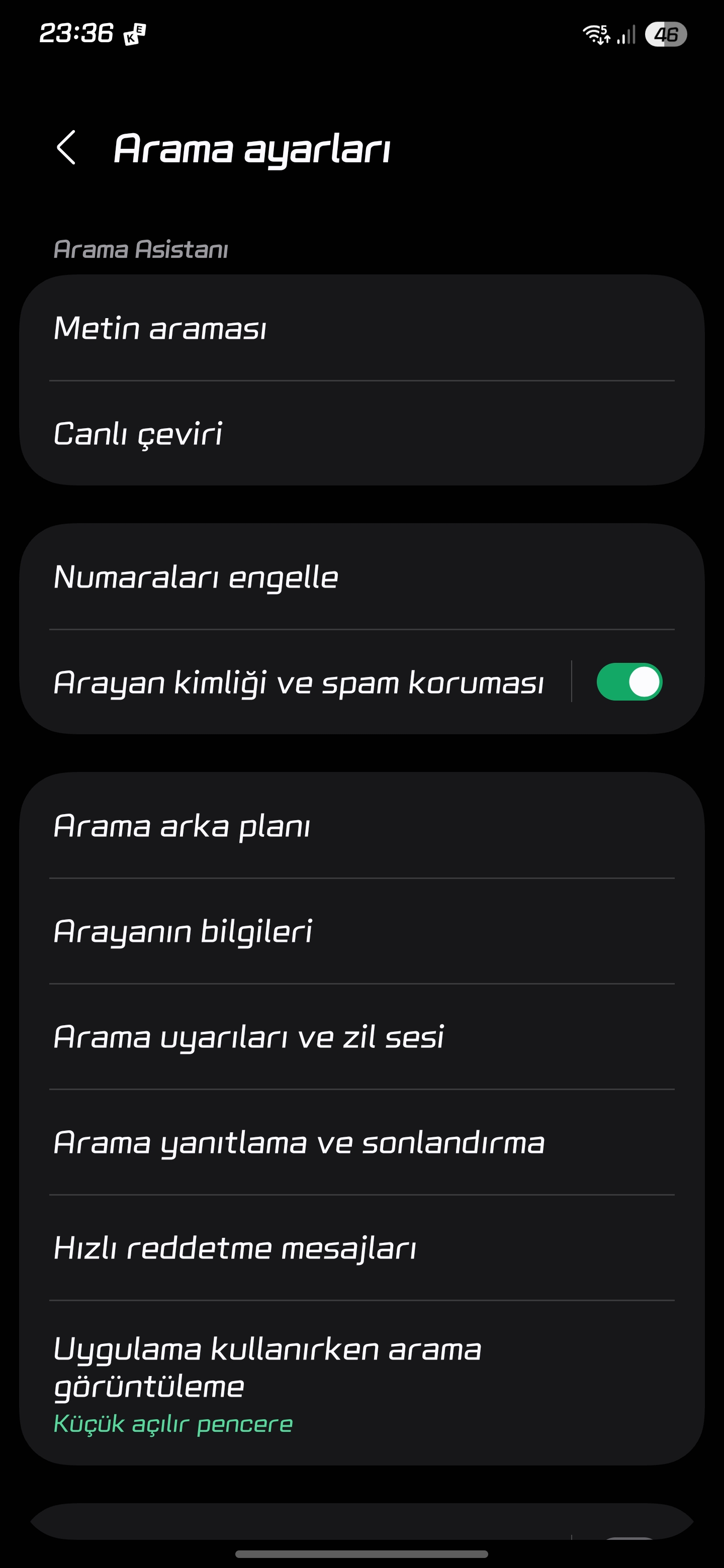Open Metin araması settings
Image resolution: width=724 pixels, height=1568 pixels.
pyautogui.click(x=361, y=328)
